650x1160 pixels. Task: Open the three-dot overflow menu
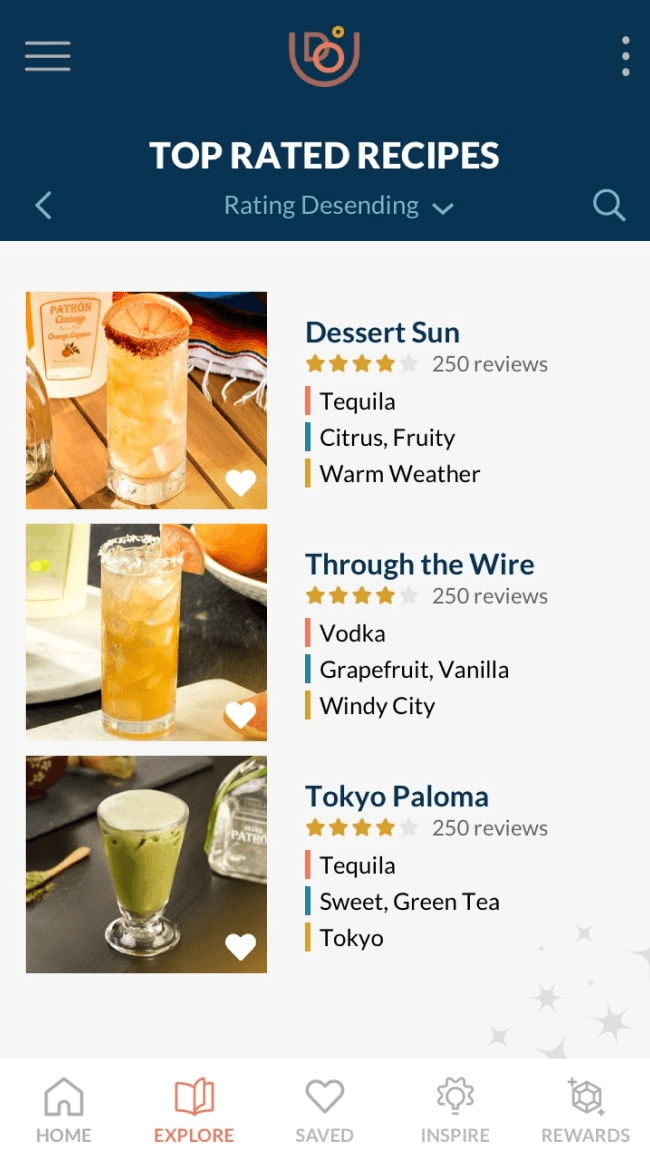coord(625,56)
